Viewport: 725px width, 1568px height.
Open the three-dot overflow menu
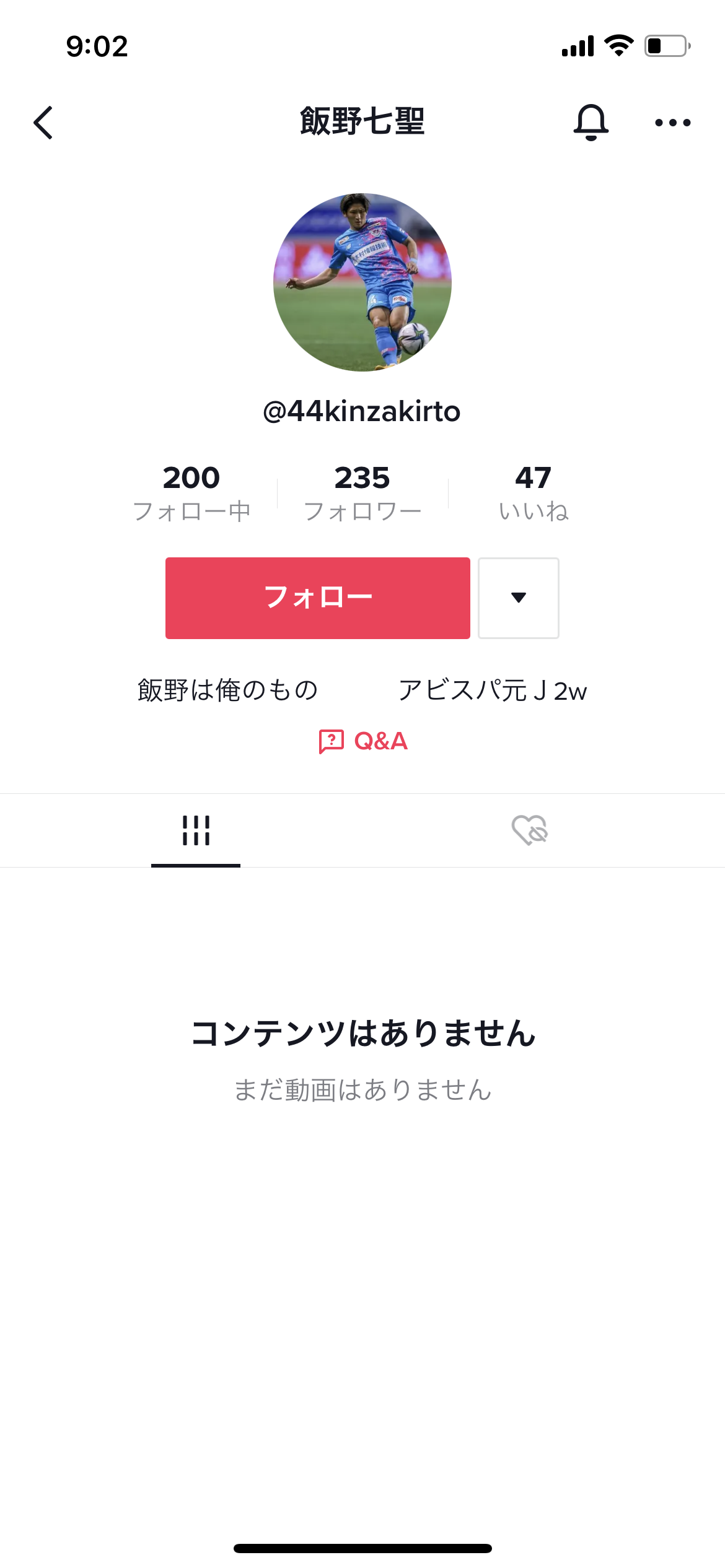672,123
